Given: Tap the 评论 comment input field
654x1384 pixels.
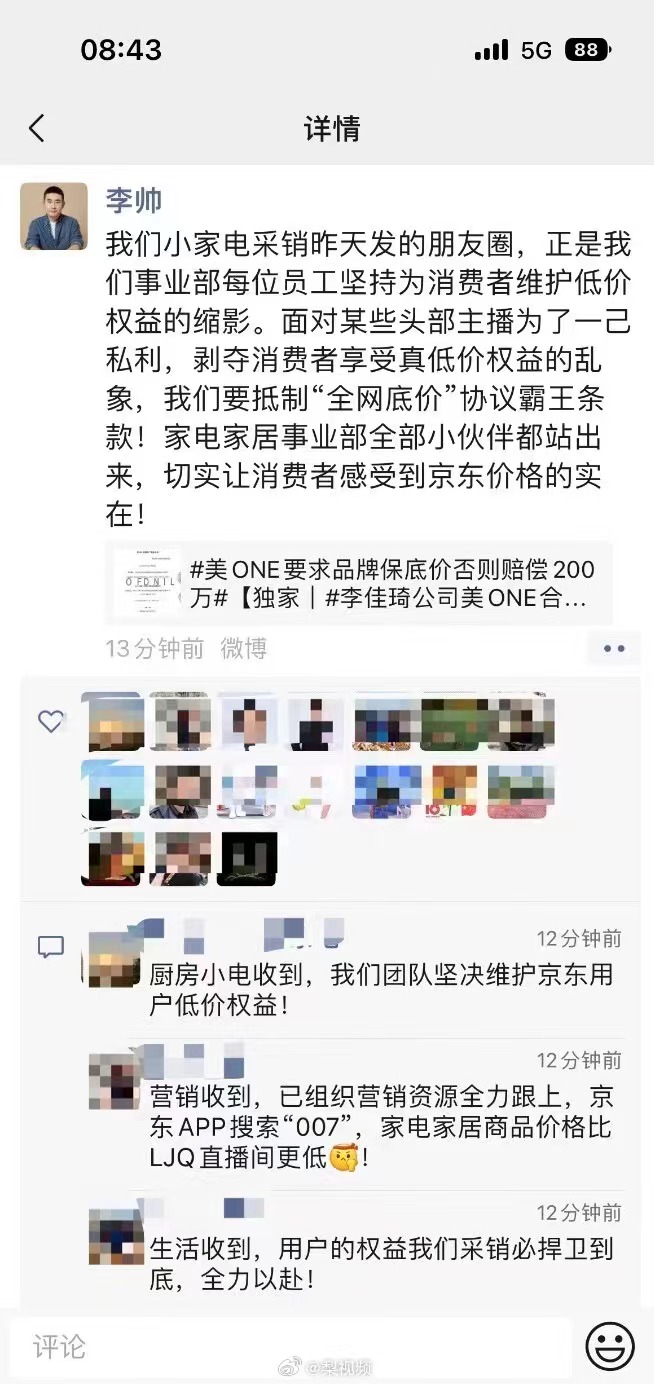Looking at the screenshot, I should click(290, 1346).
